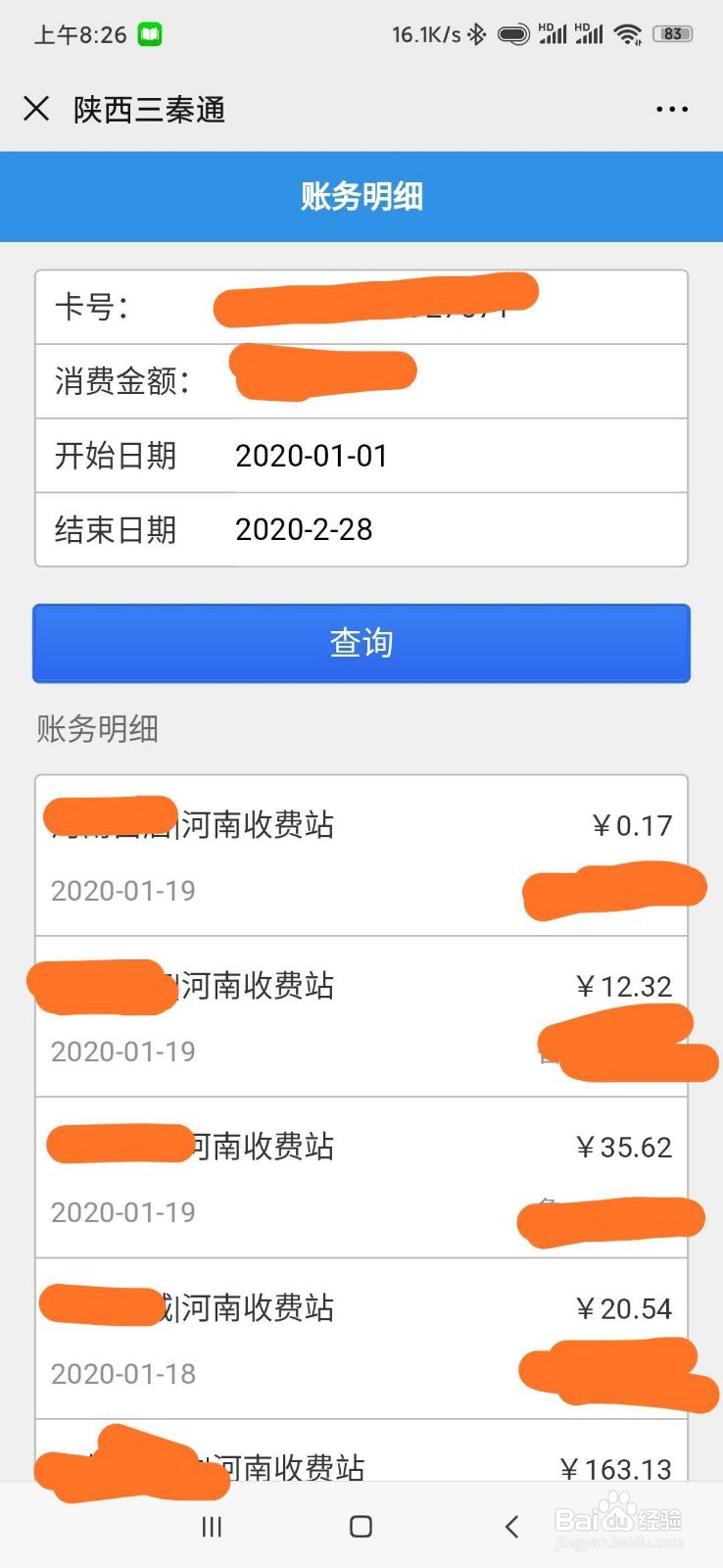This screenshot has width=723, height=1568.
Task: Close the 陕西三秦通 page
Action: [x=36, y=109]
